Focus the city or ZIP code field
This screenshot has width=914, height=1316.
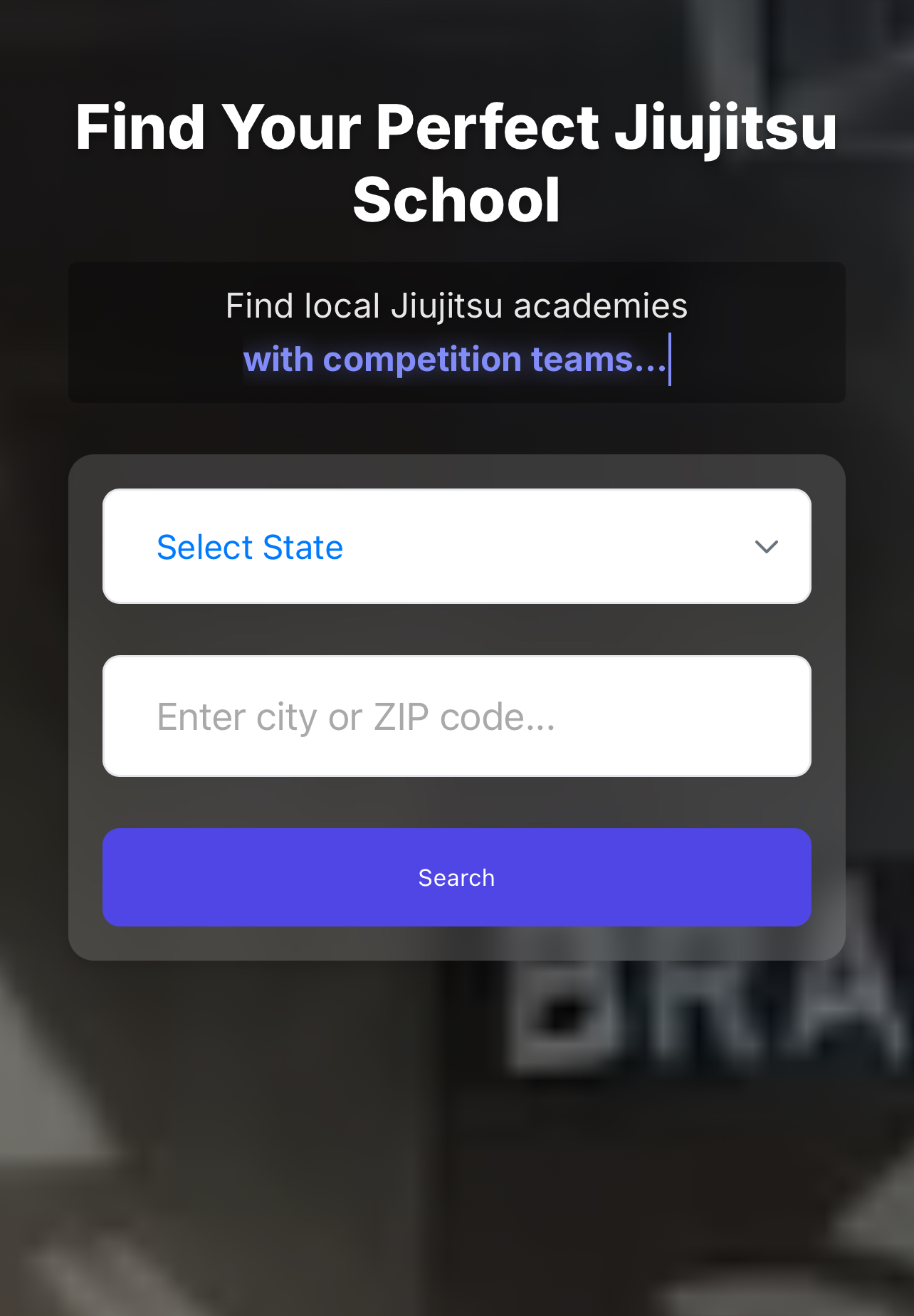point(456,716)
